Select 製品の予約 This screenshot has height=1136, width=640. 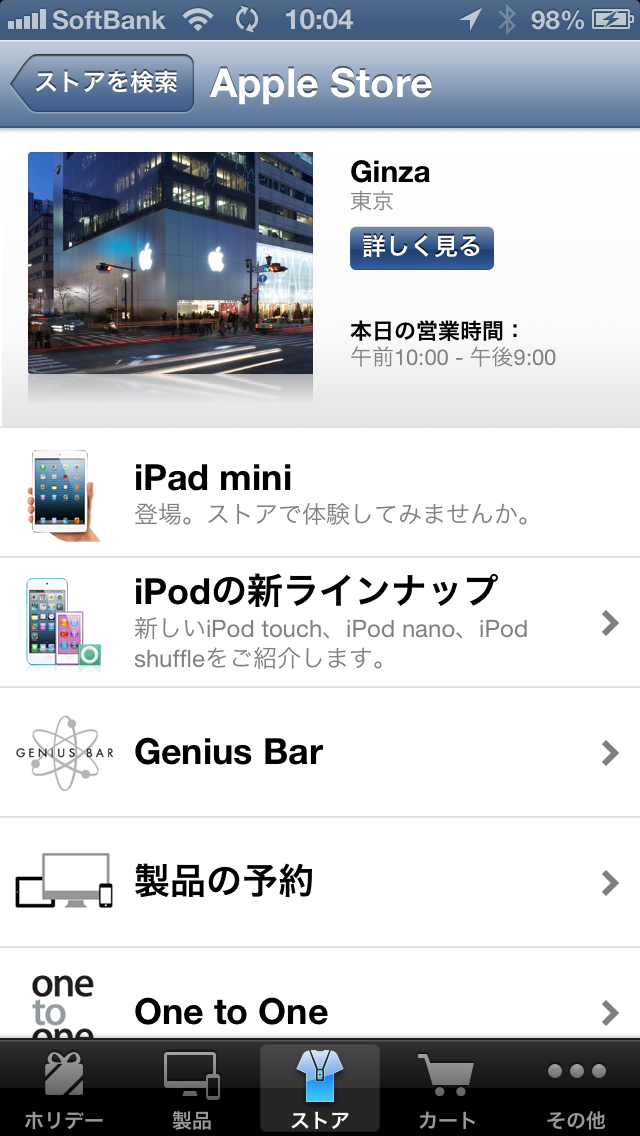click(x=320, y=882)
